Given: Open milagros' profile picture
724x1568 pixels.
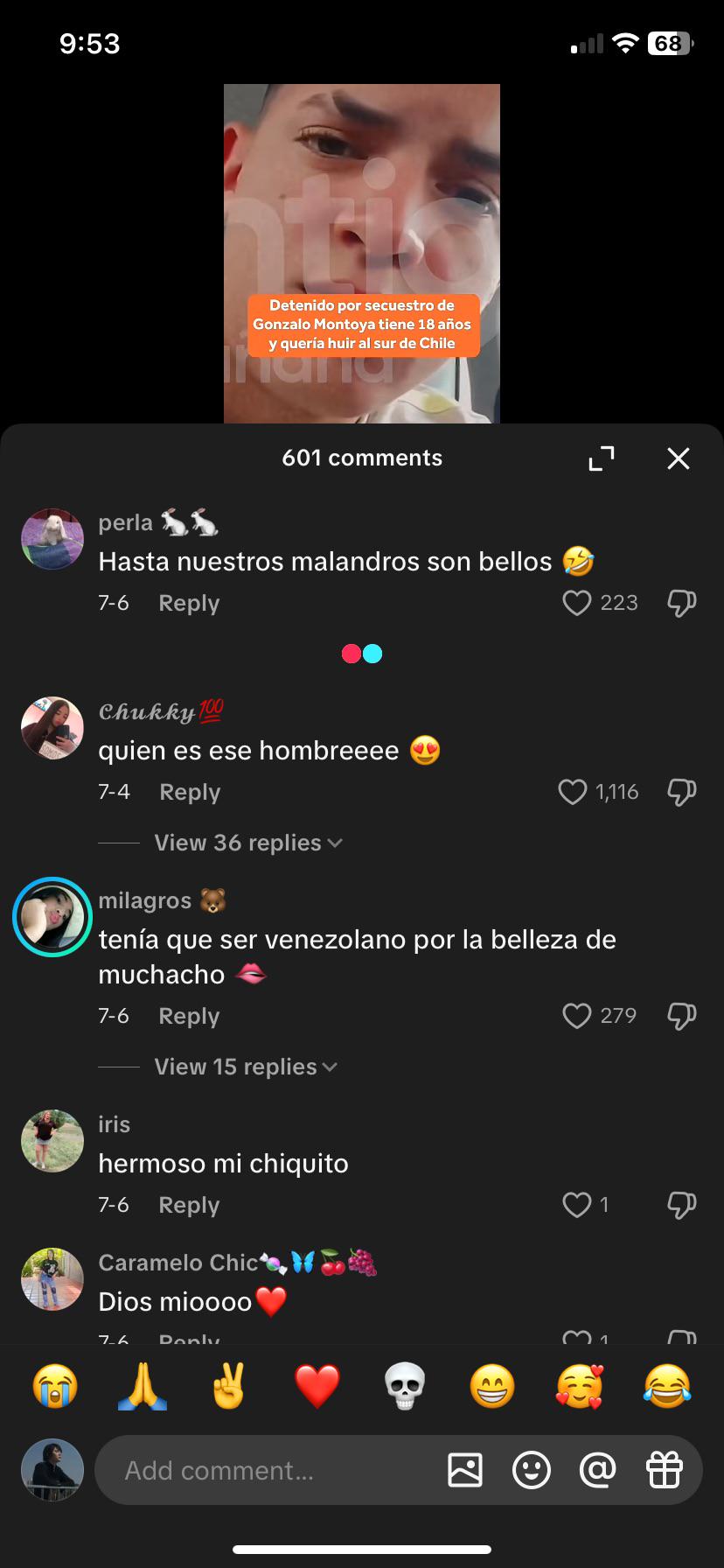Looking at the screenshot, I should coord(52,917).
